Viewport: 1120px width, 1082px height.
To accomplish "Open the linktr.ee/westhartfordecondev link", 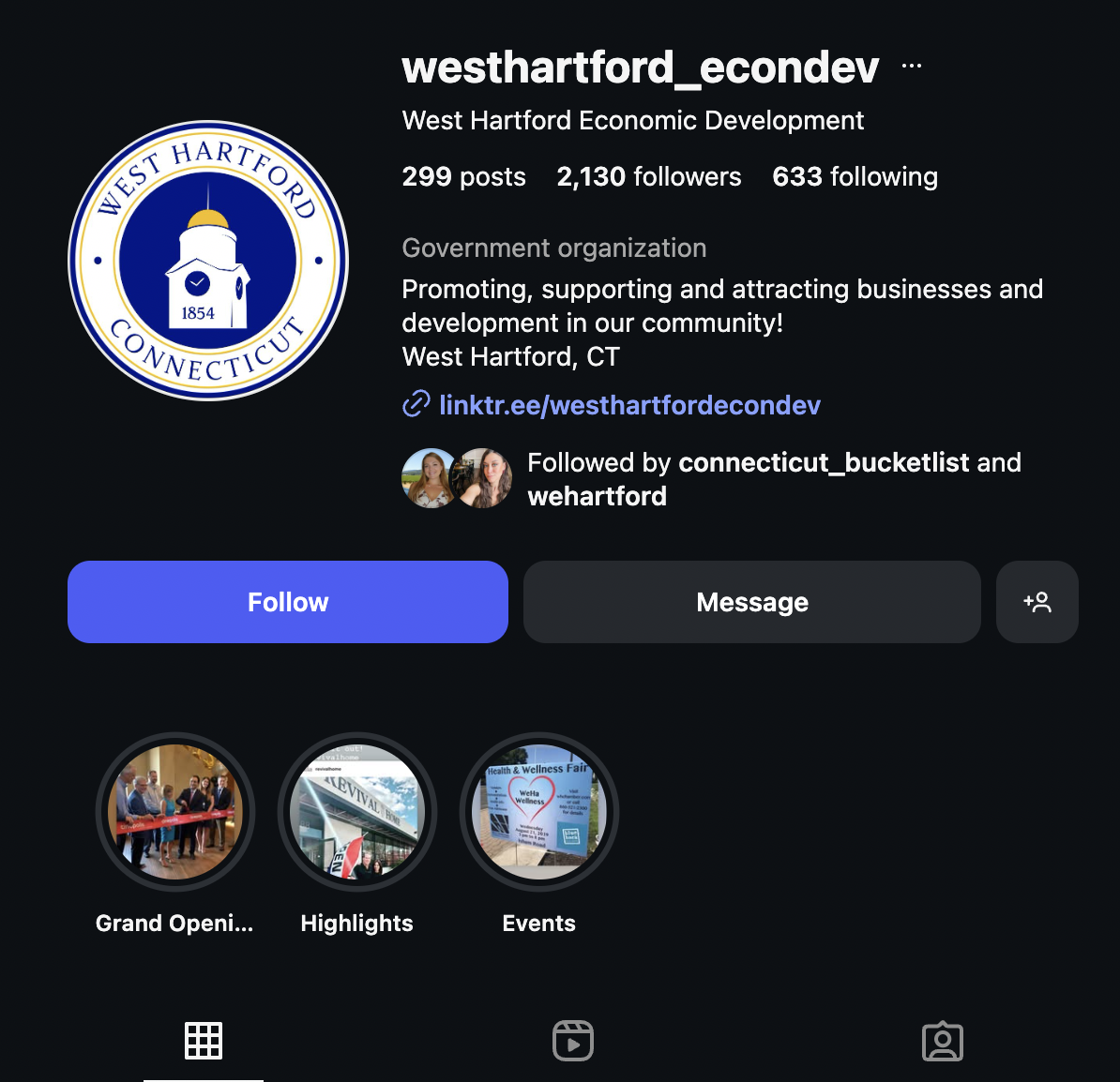I will pos(628,405).
